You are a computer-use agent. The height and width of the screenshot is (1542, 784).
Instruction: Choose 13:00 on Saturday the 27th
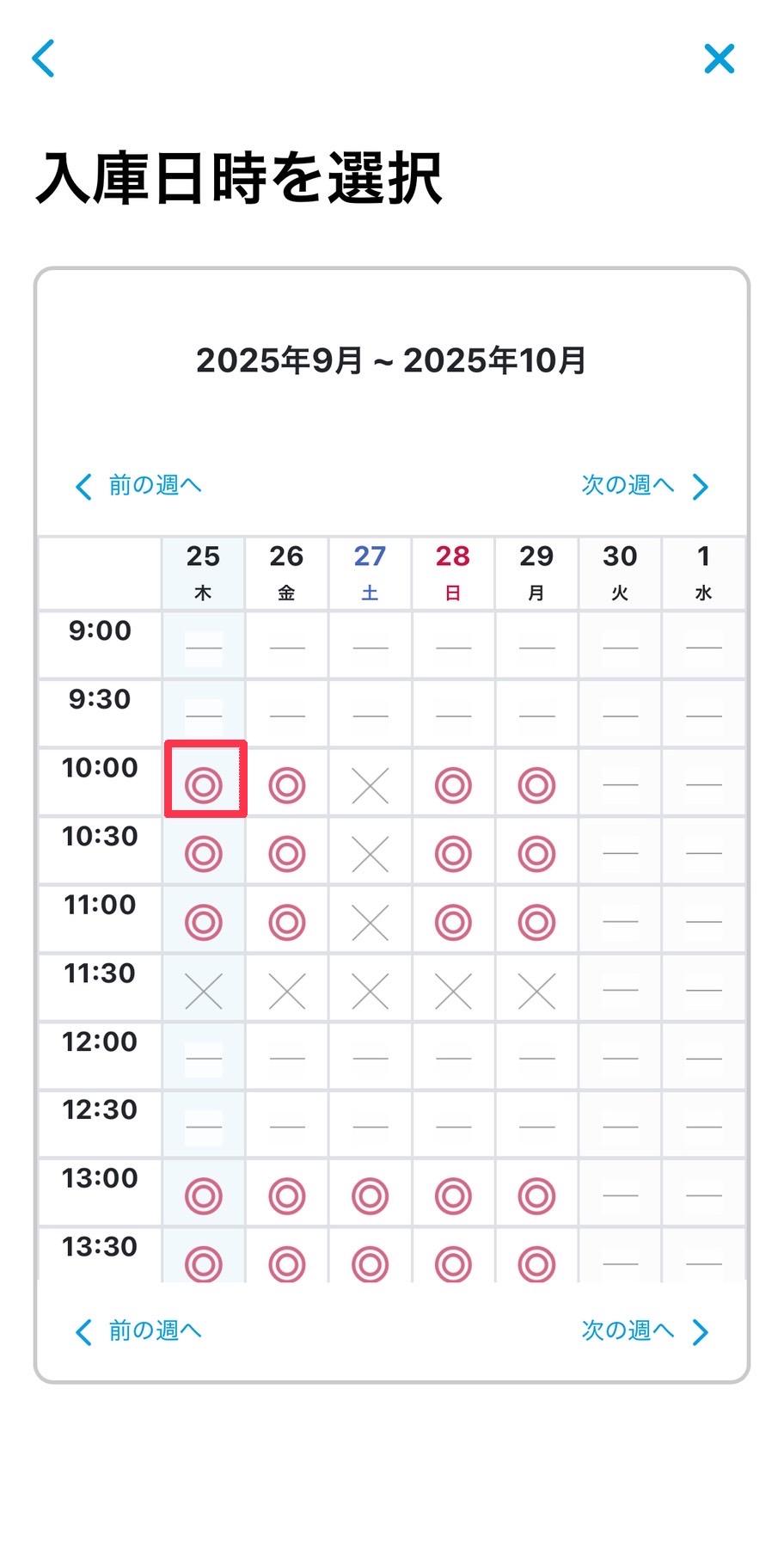371,1195
